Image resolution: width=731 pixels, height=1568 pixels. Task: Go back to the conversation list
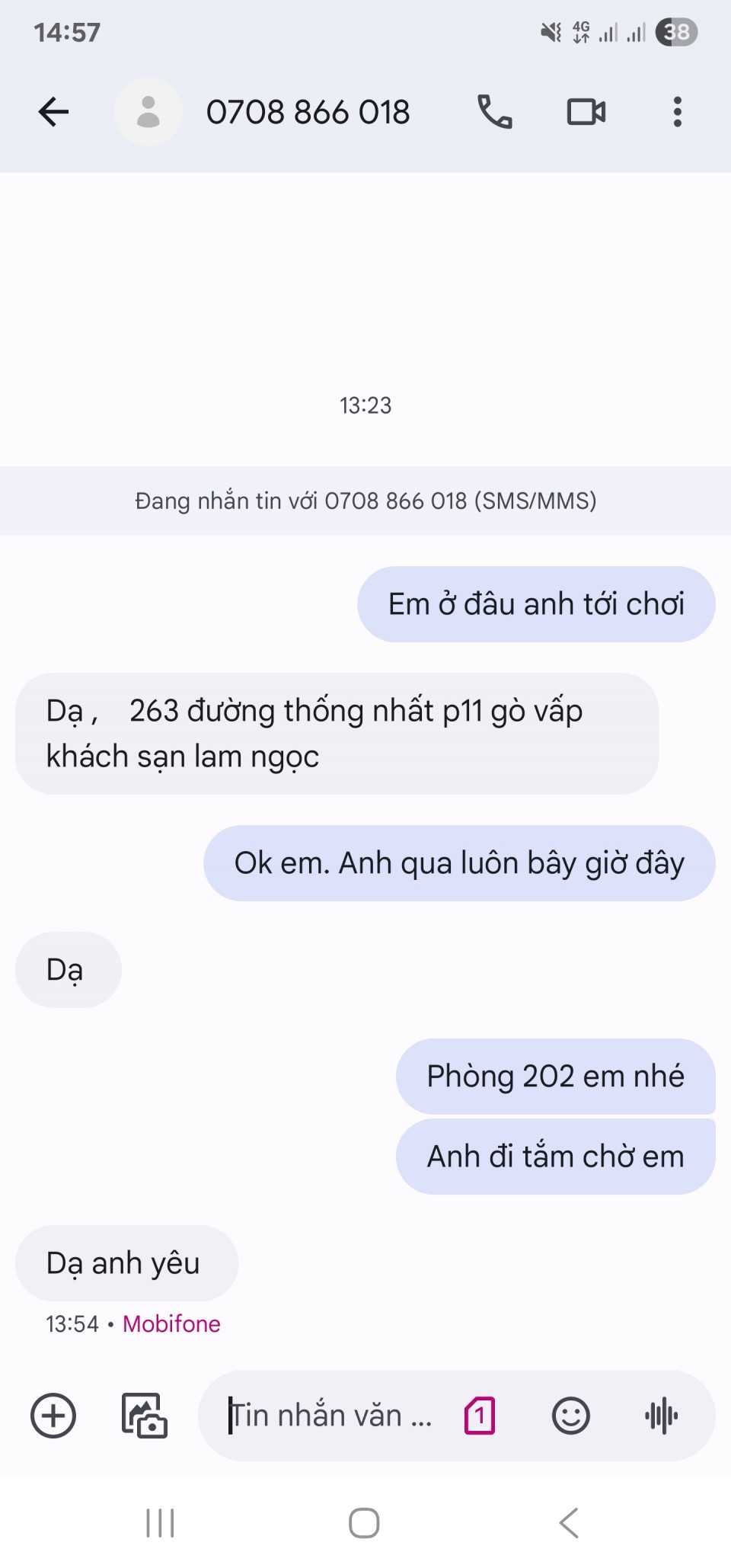pyautogui.click(x=53, y=112)
